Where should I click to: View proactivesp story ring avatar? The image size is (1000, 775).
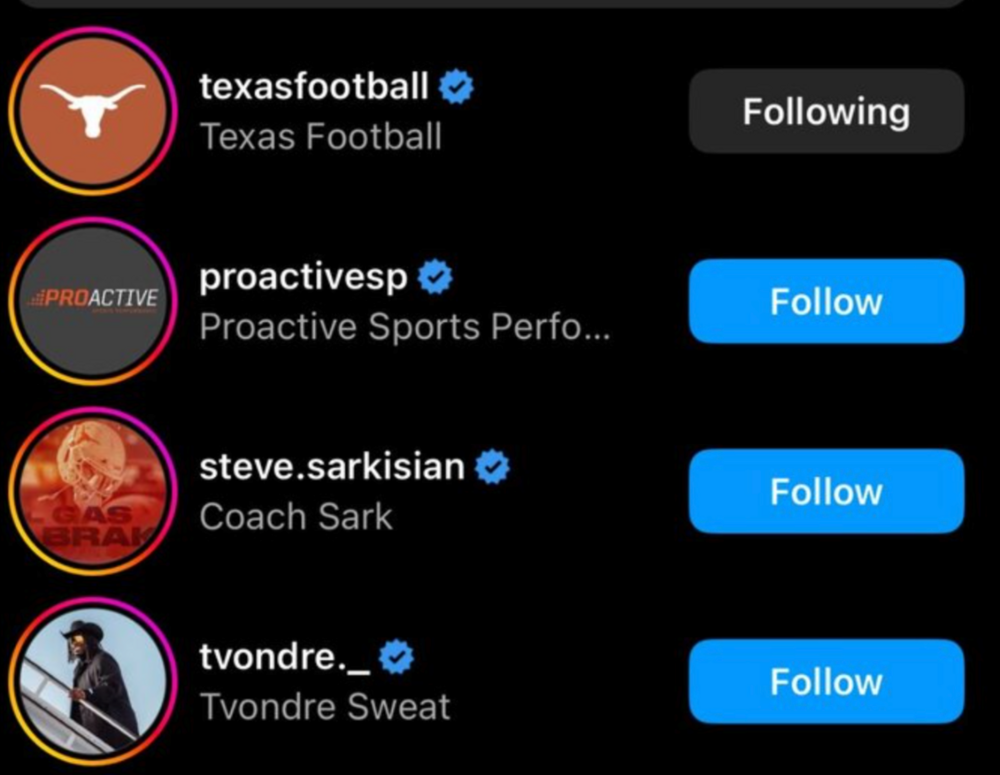pyautogui.click(x=92, y=301)
